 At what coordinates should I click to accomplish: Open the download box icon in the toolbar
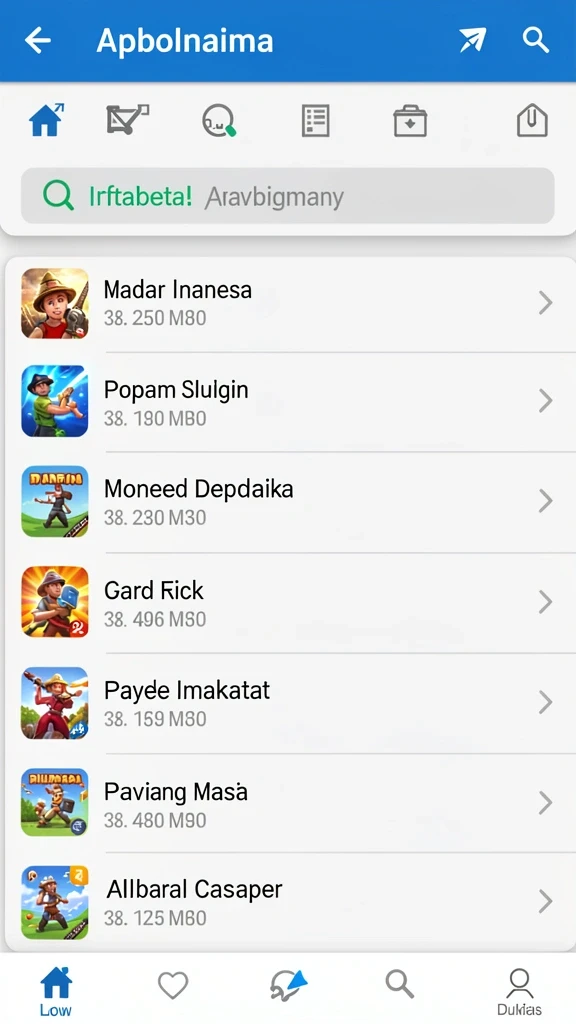pos(410,121)
